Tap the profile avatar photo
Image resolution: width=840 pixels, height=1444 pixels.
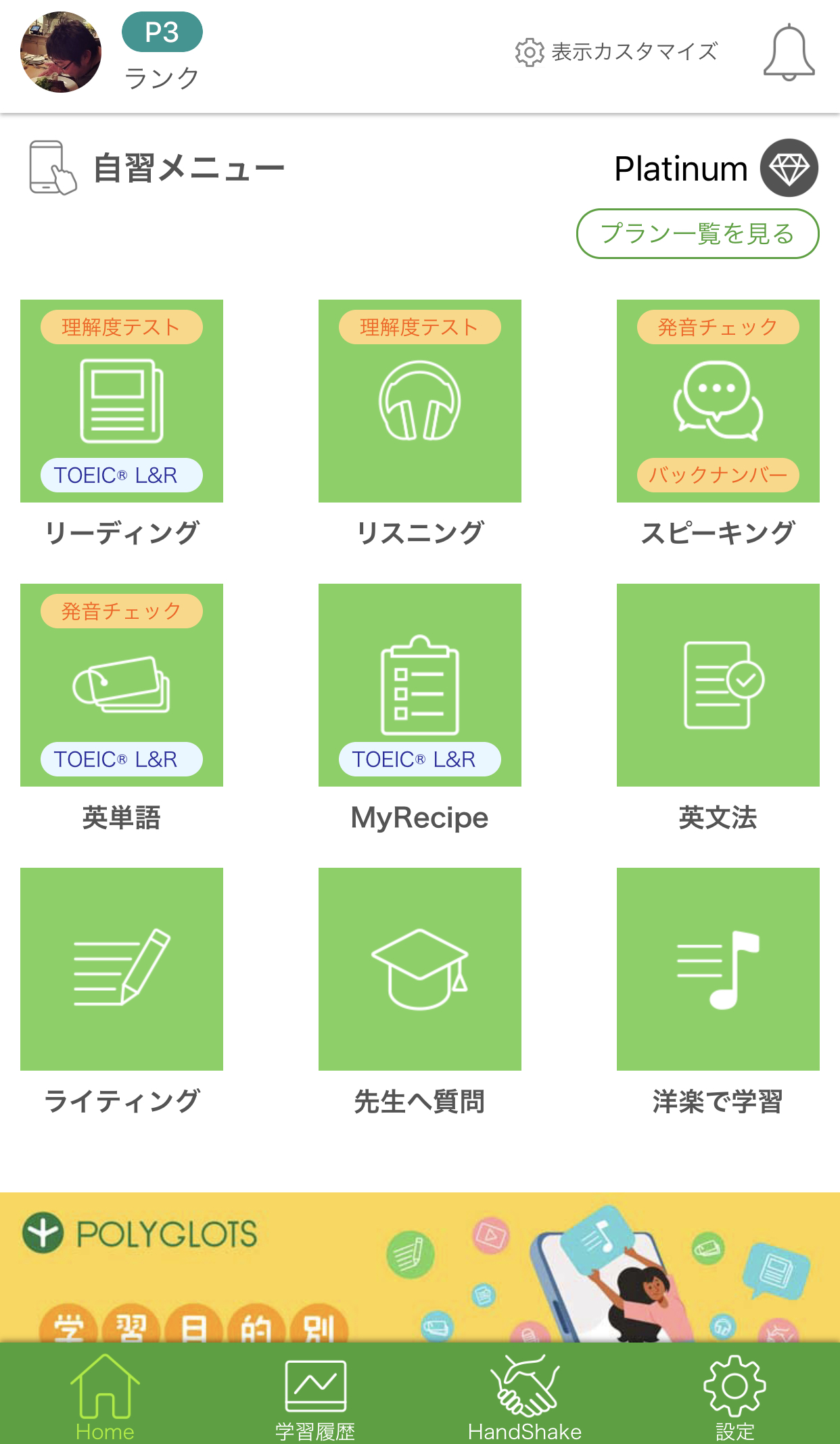[61, 52]
